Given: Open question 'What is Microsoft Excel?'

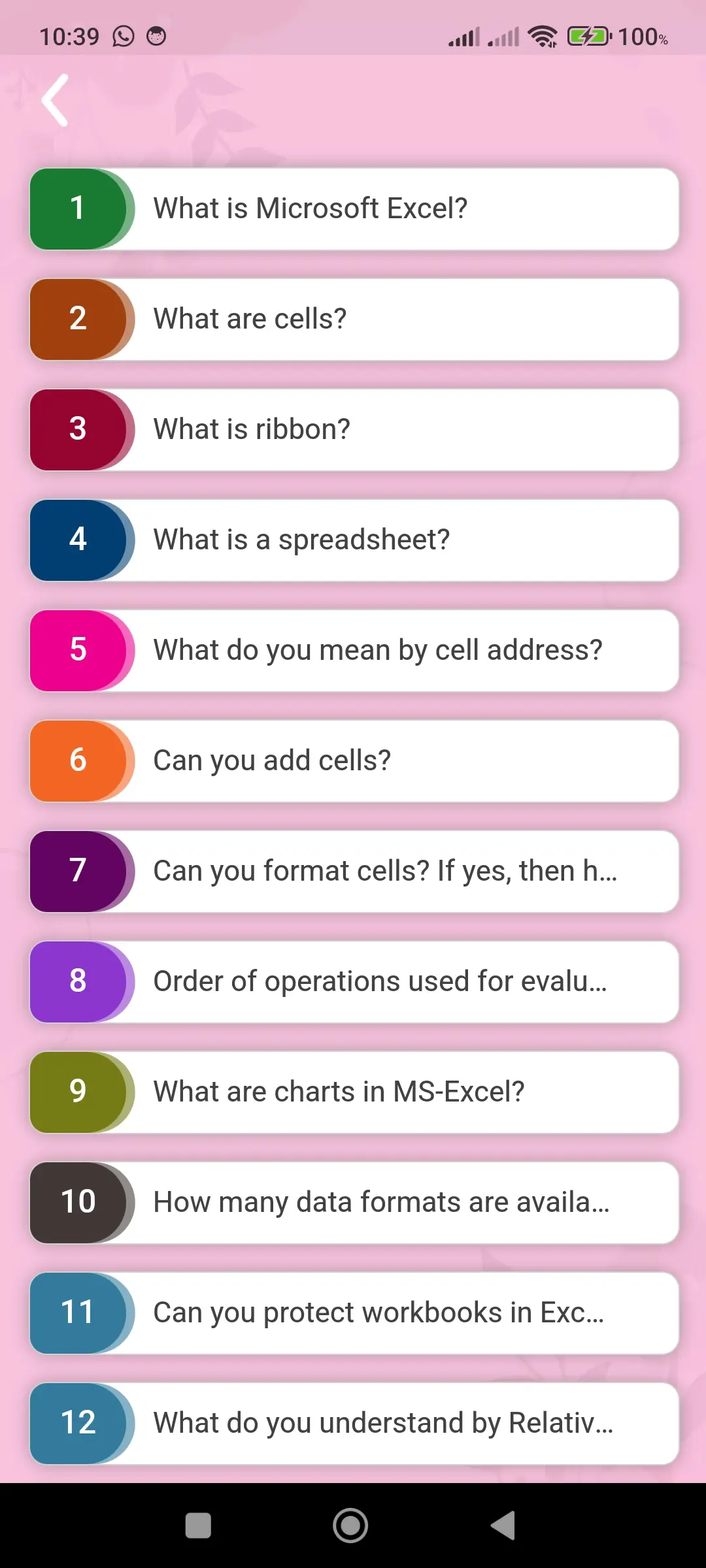Looking at the screenshot, I should tap(353, 209).
